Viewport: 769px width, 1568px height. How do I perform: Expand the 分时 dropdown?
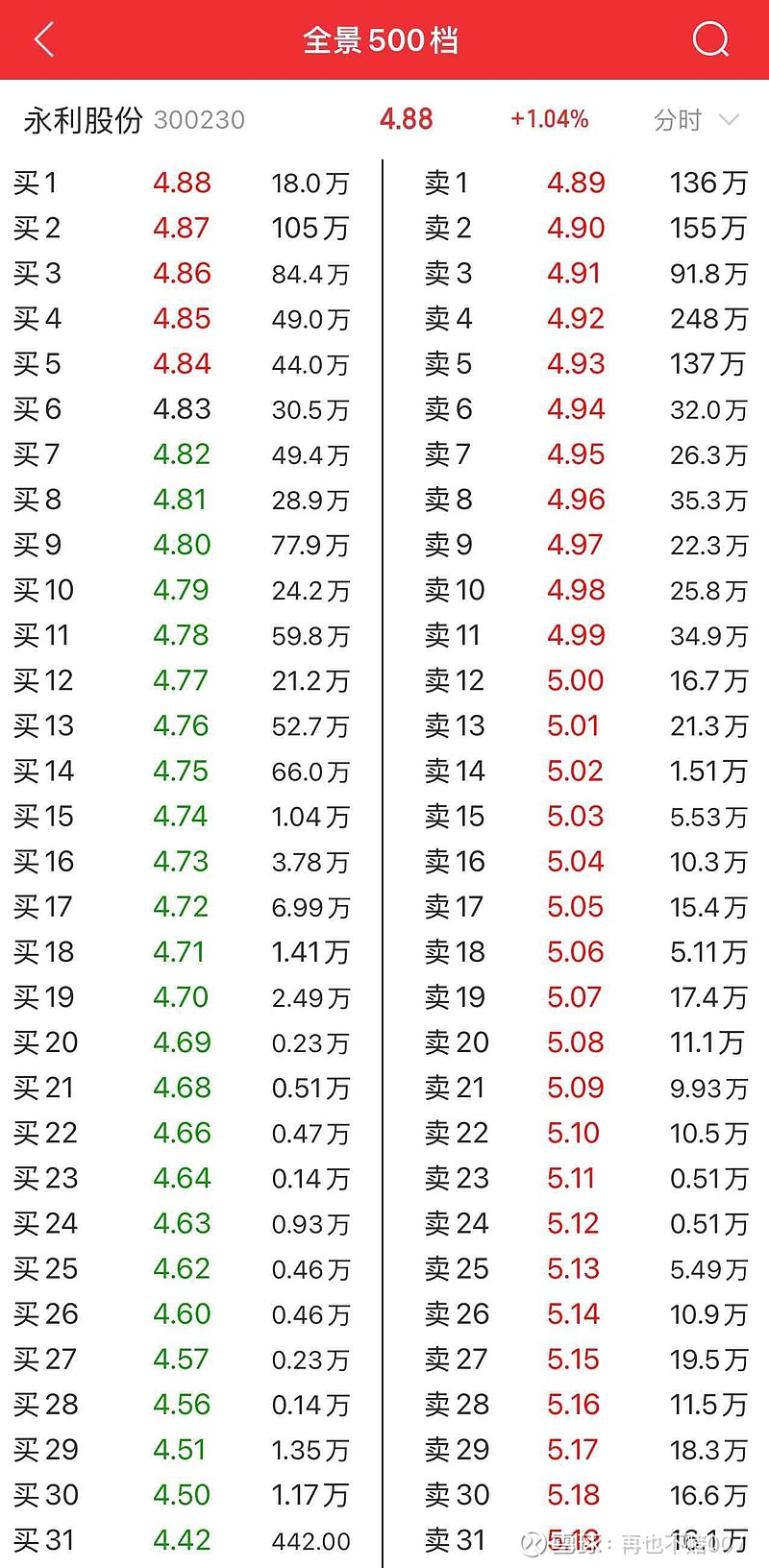click(x=696, y=120)
